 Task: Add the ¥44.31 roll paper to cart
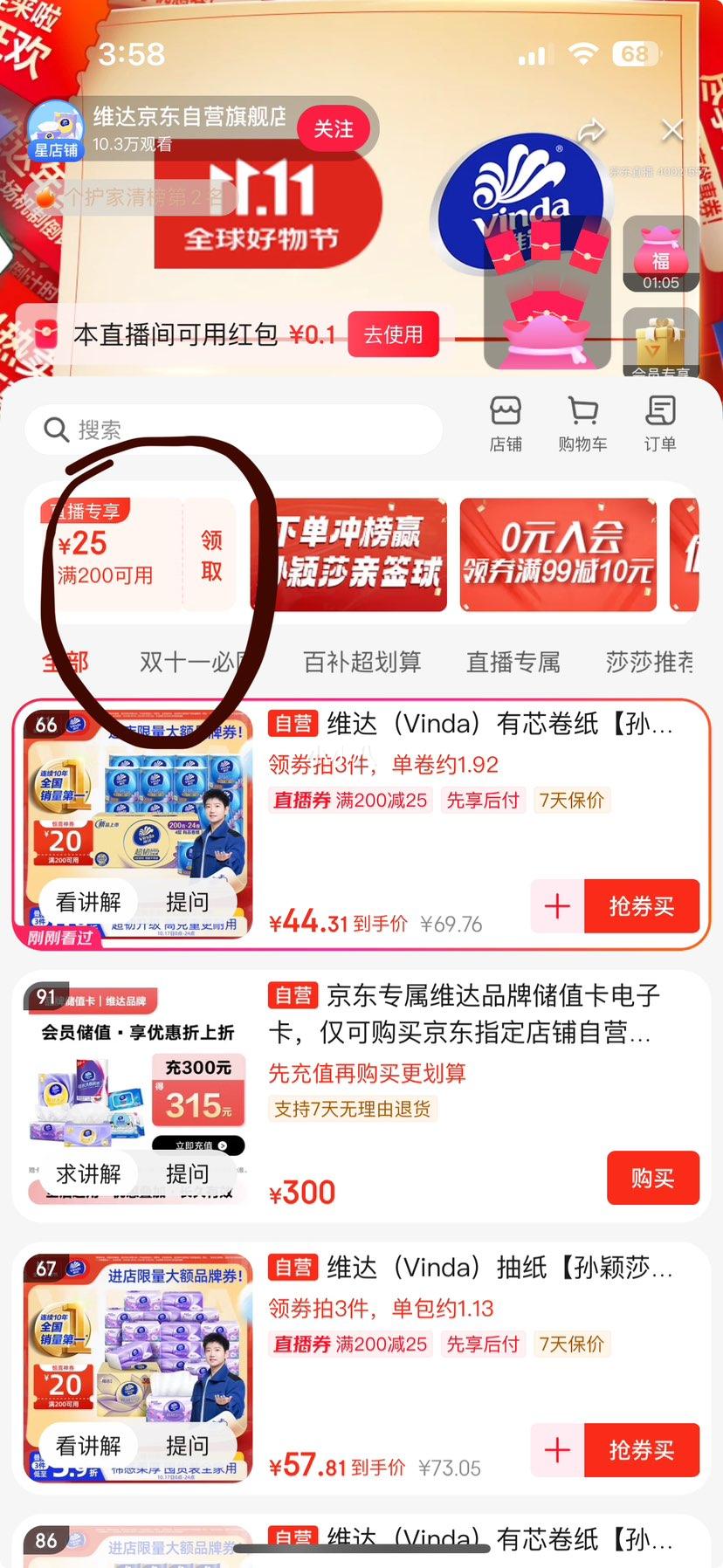coord(557,906)
